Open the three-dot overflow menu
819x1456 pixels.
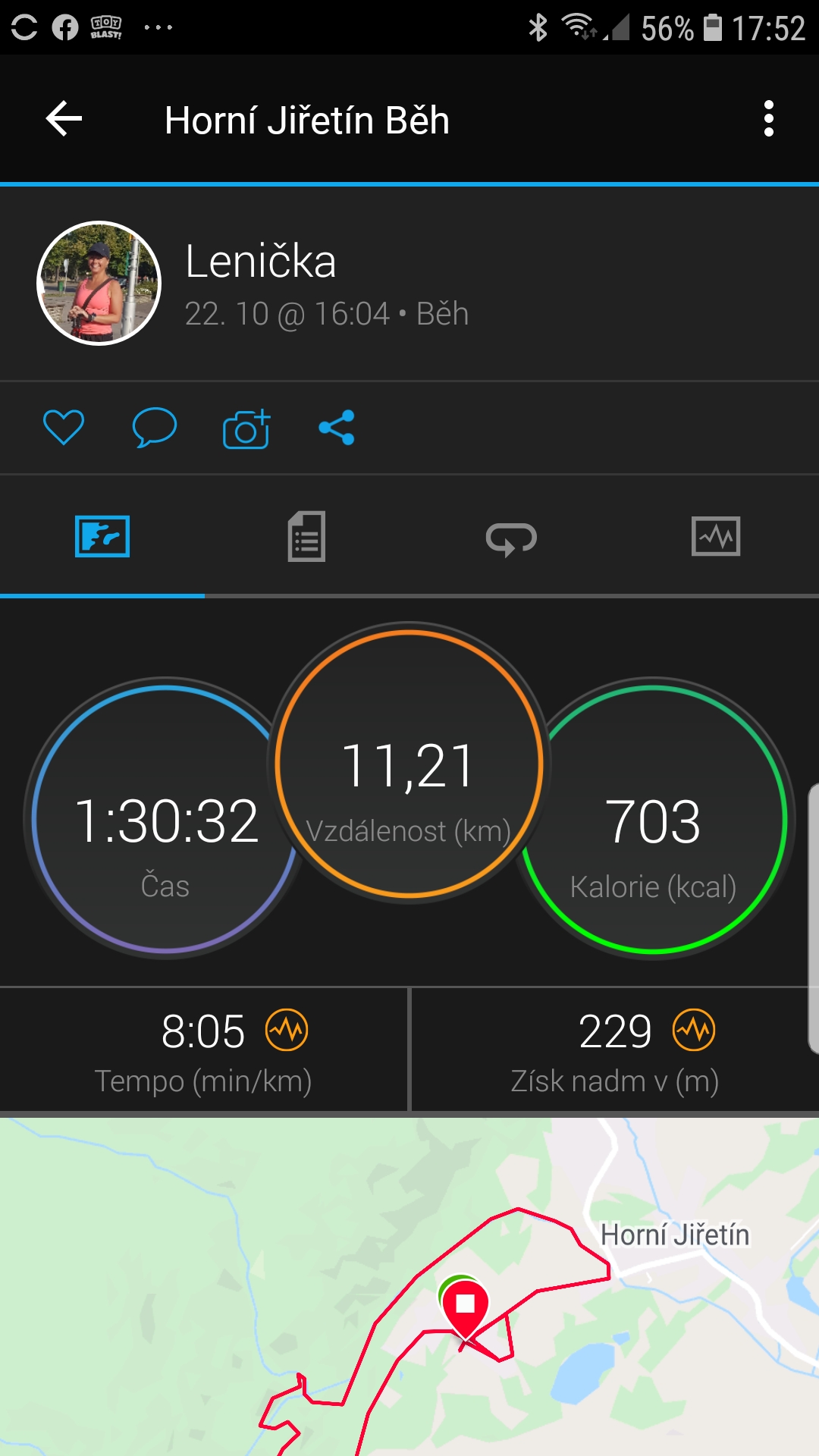pos(769,119)
